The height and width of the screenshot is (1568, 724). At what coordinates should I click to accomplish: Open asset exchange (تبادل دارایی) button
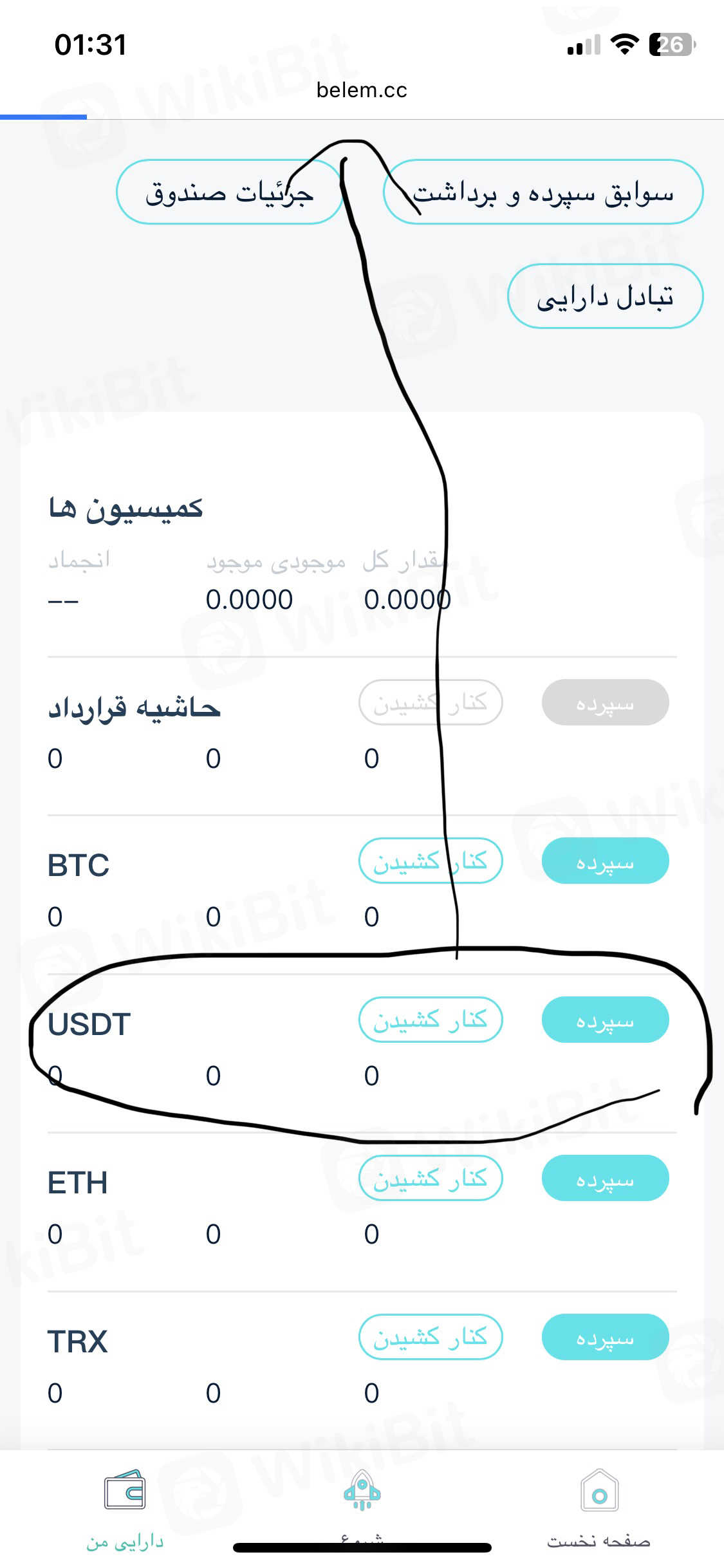point(605,296)
